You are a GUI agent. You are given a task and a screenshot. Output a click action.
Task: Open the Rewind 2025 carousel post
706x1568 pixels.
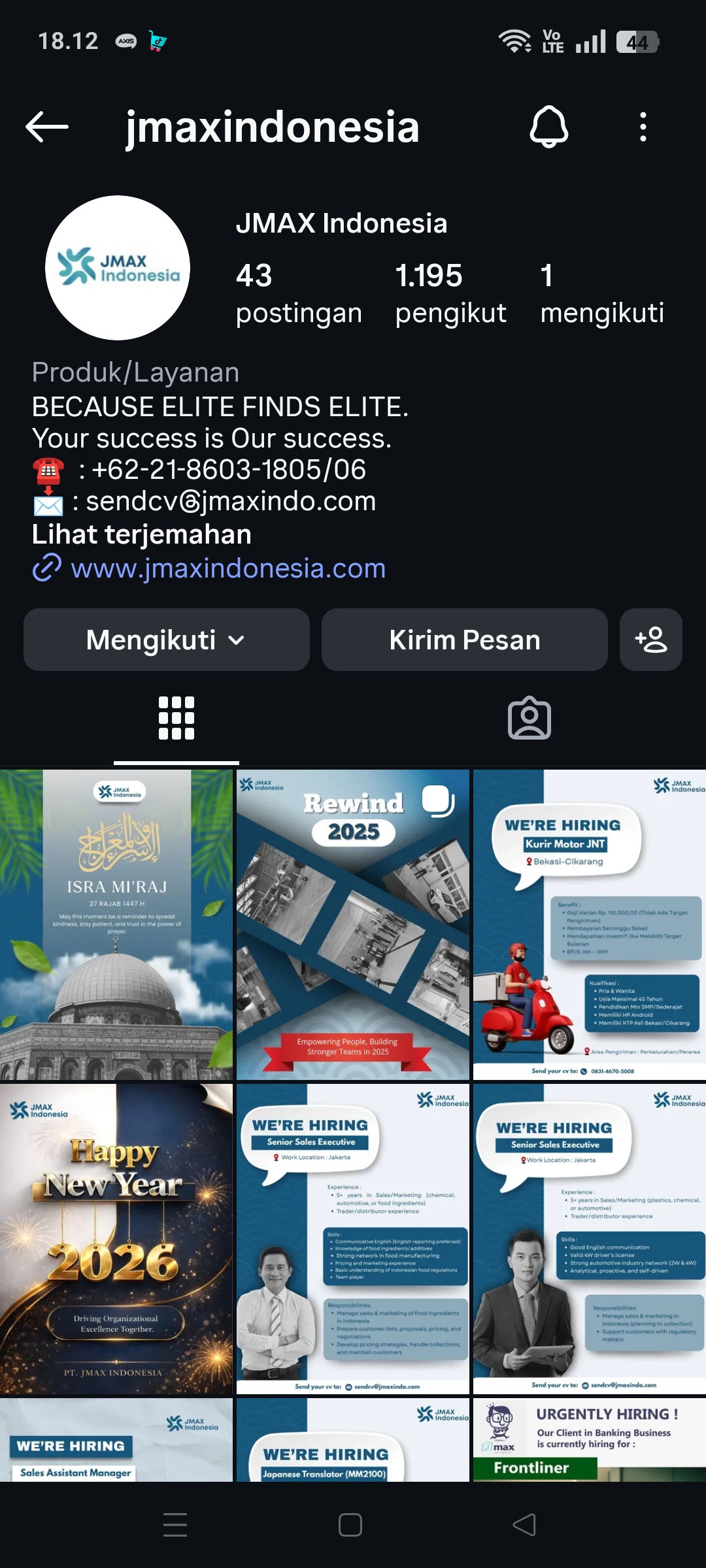[x=353, y=924]
